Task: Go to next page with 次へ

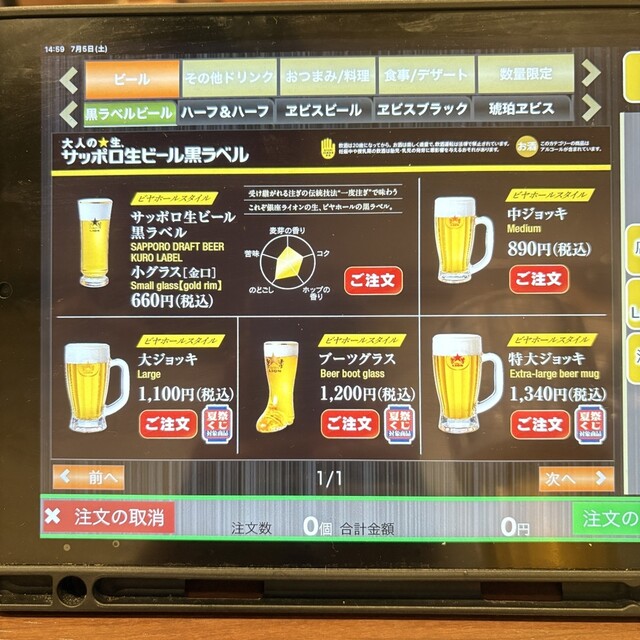Action: point(576,479)
